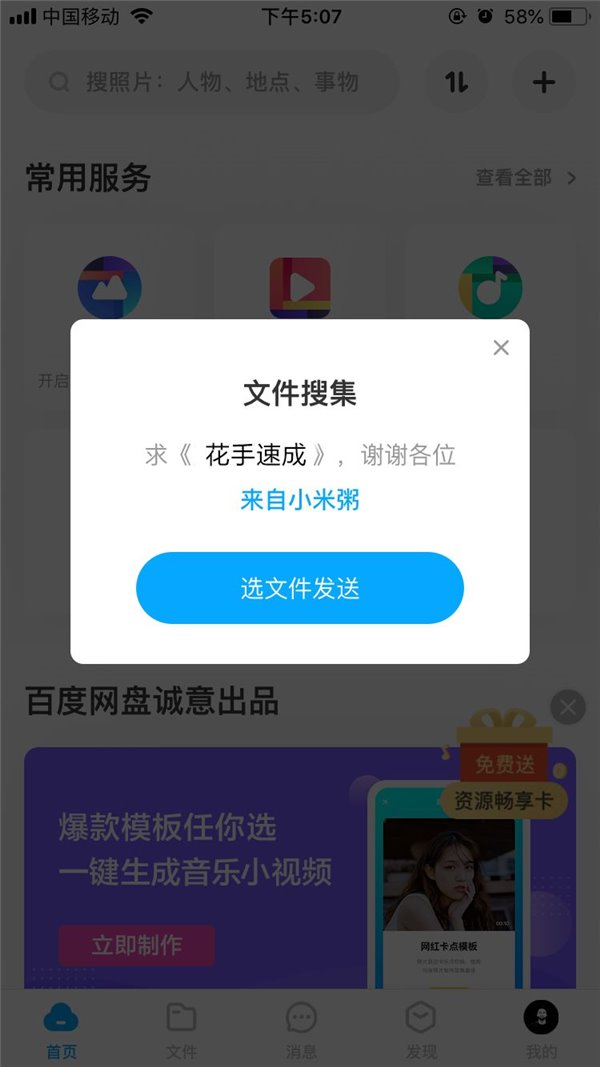
Task: Open the photo search box
Action: (x=212, y=82)
